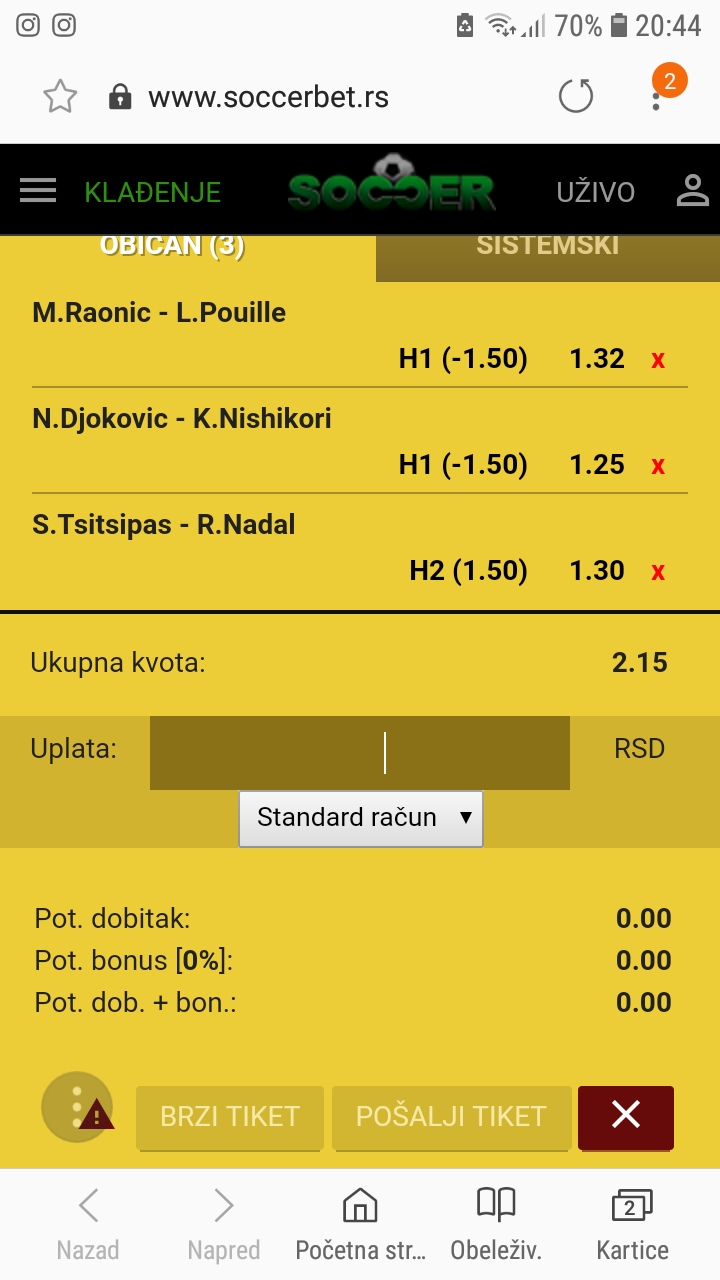
Task: Open the hamburger drawer menu
Action: [38, 191]
